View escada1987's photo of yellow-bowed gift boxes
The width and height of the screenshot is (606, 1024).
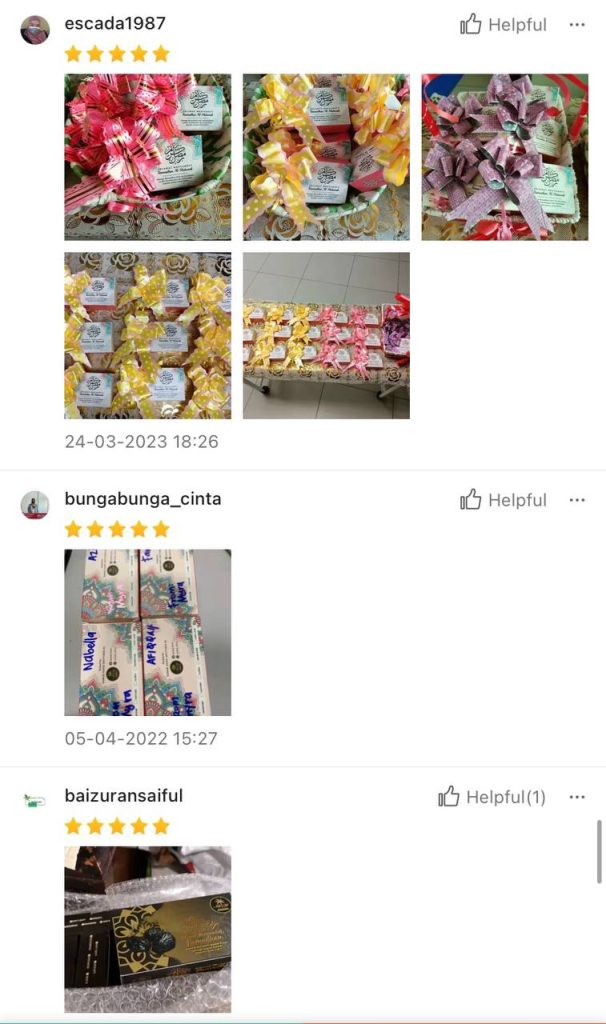pyautogui.click(x=148, y=335)
